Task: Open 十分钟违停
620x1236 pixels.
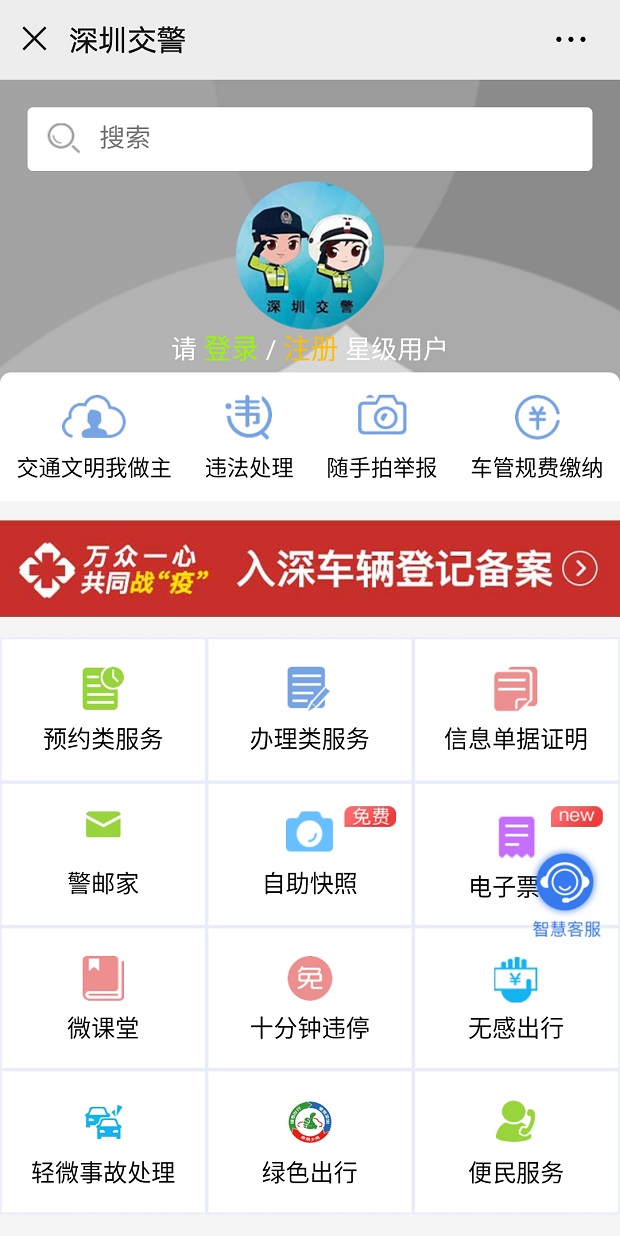Action: (309, 998)
